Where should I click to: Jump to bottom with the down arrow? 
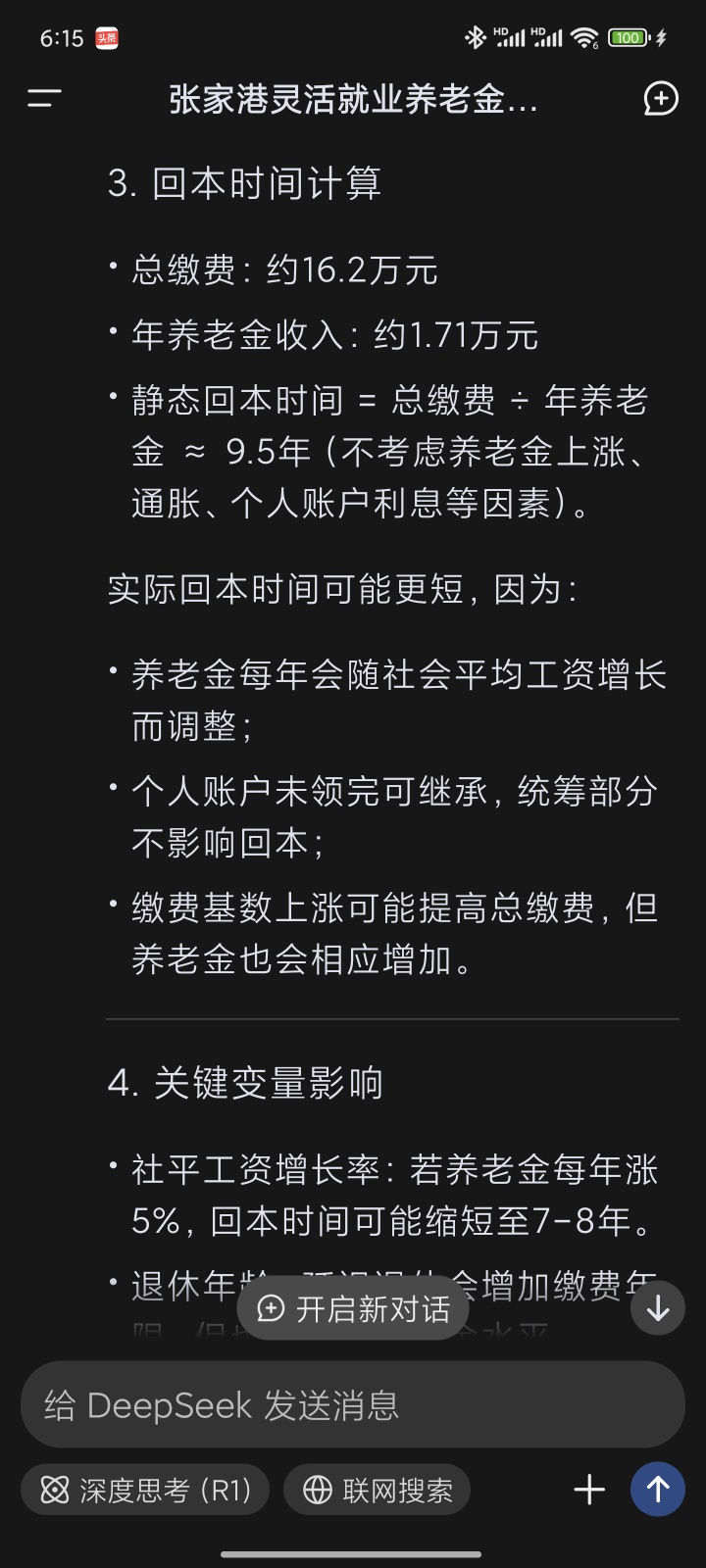(658, 1308)
